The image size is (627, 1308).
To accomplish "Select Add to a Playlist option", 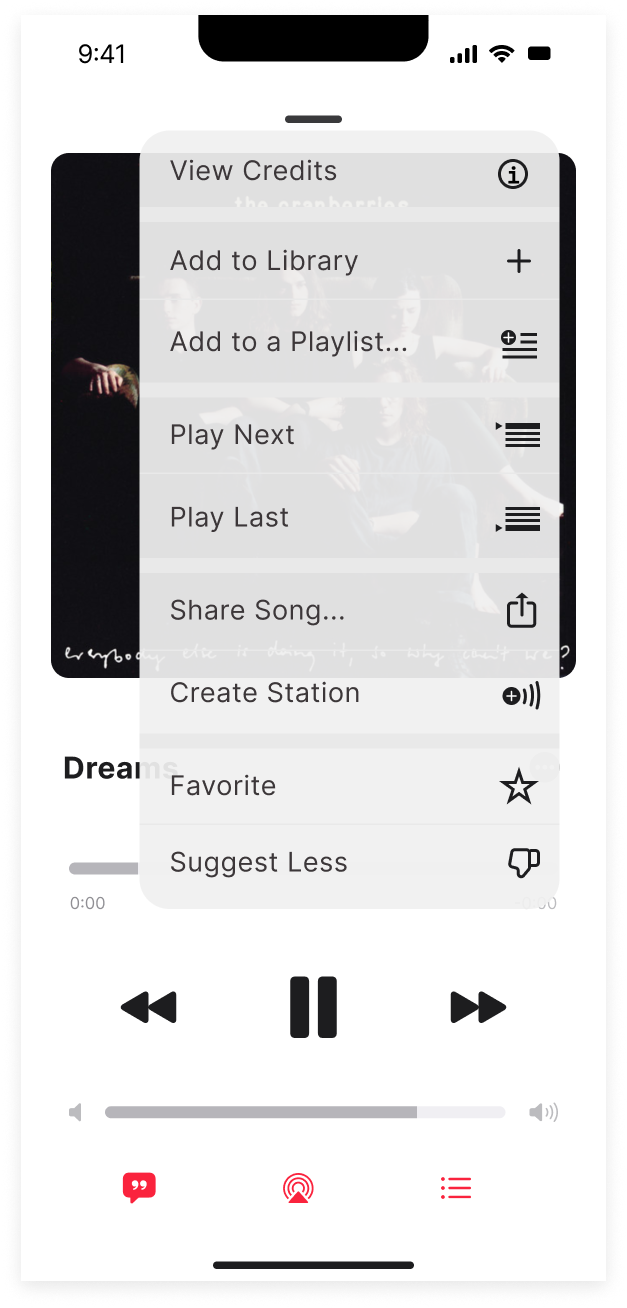I will (x=348, y=343).
